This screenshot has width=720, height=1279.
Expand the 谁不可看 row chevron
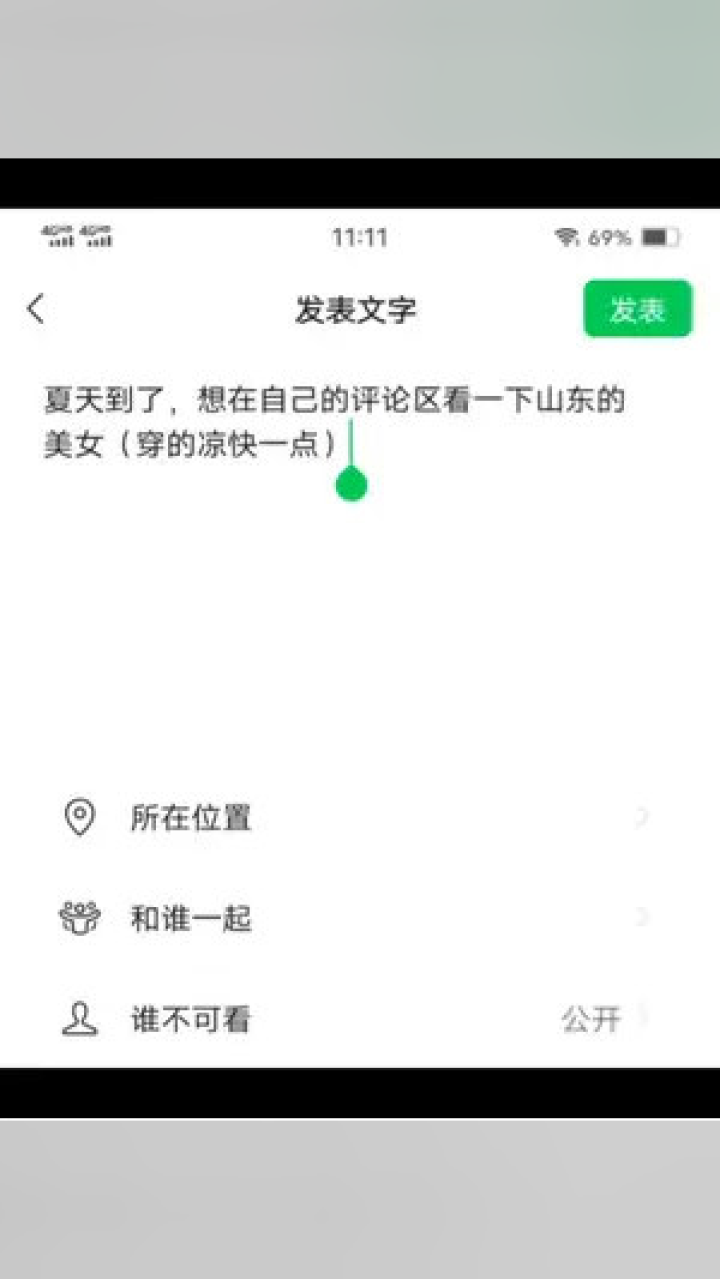click(645, 1018)
